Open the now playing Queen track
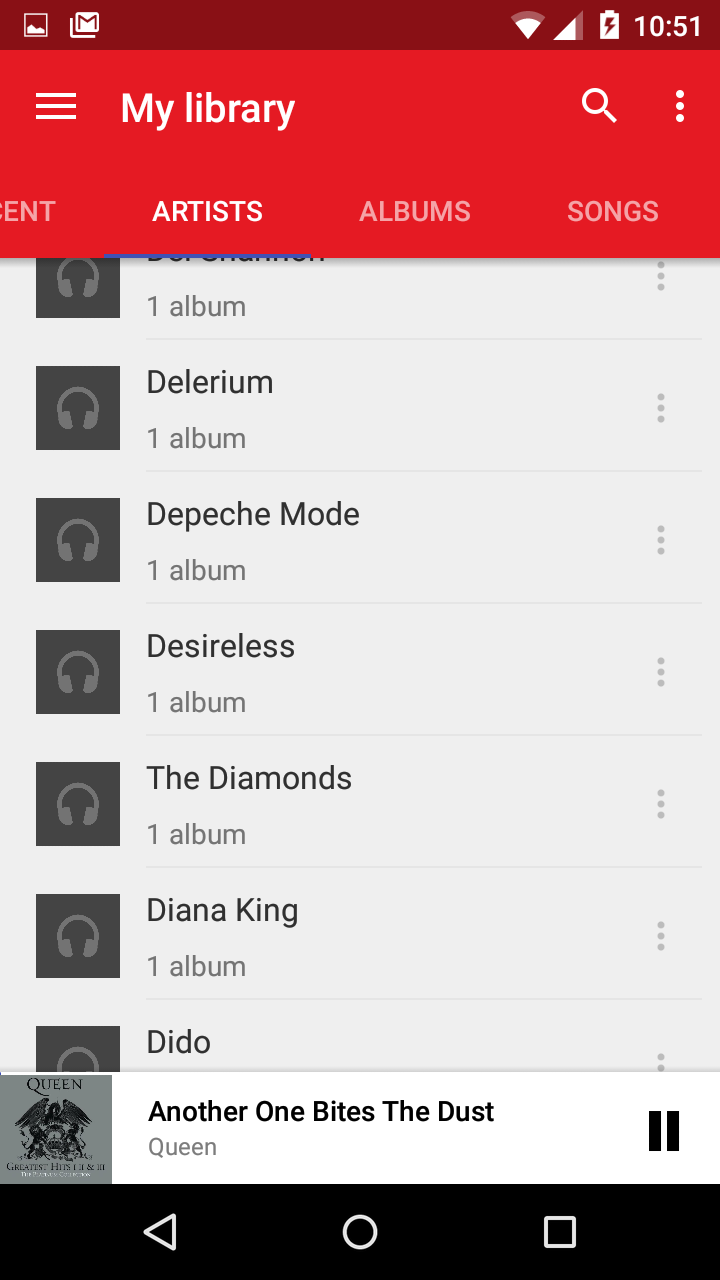720x1280 pixels. (x=350, y=1128)
